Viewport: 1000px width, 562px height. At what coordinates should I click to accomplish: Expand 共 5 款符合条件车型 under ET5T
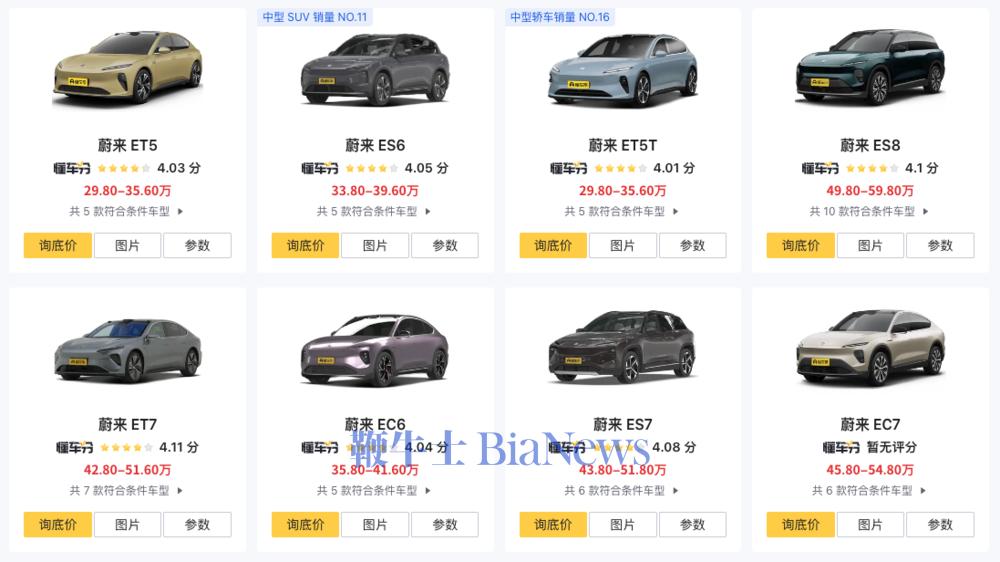point(621,212)
